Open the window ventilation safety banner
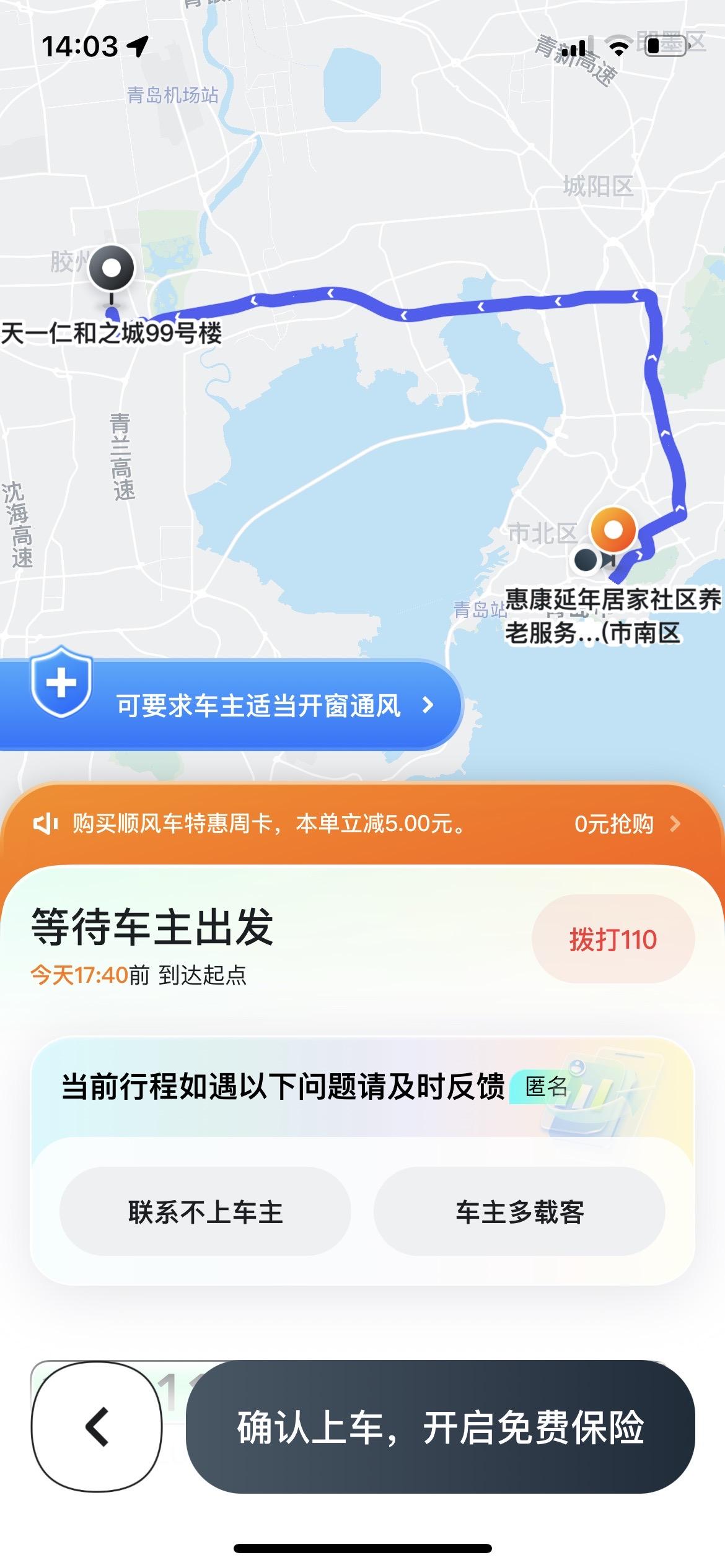Screen dimensions: 725x1568 (x=260, y=705)
